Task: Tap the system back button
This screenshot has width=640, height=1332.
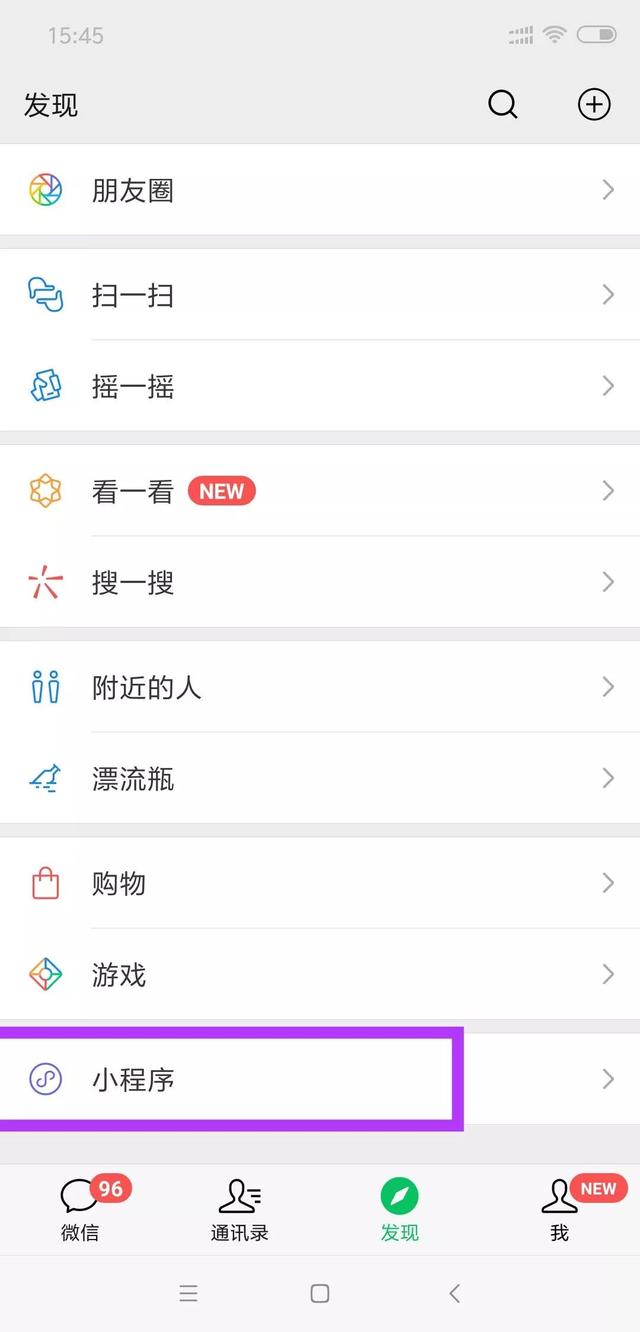Action: point(454,1294)
